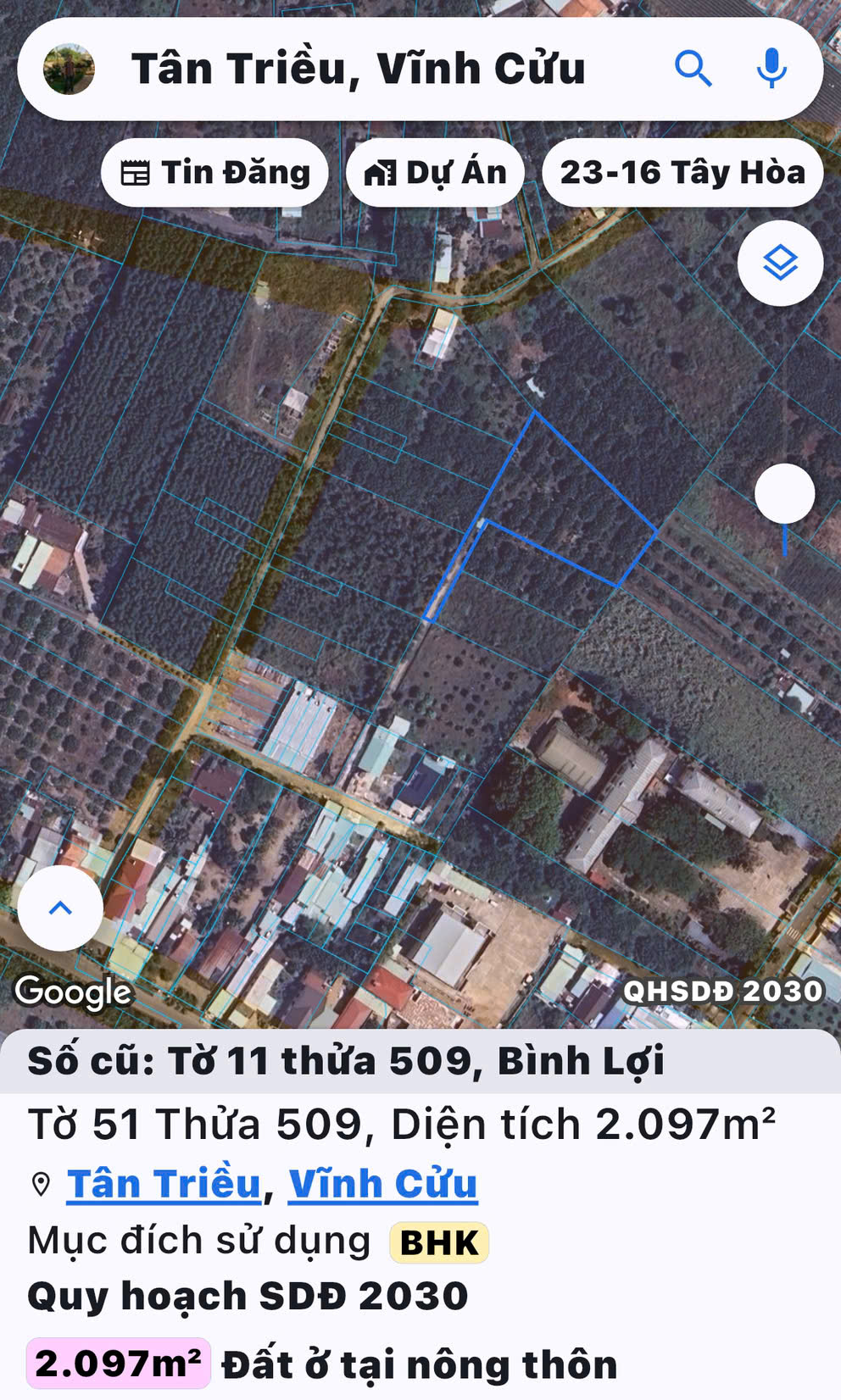Select the Dự Án chip
The height and width of the screenshot is (1400, 841).
pos(435,173)
